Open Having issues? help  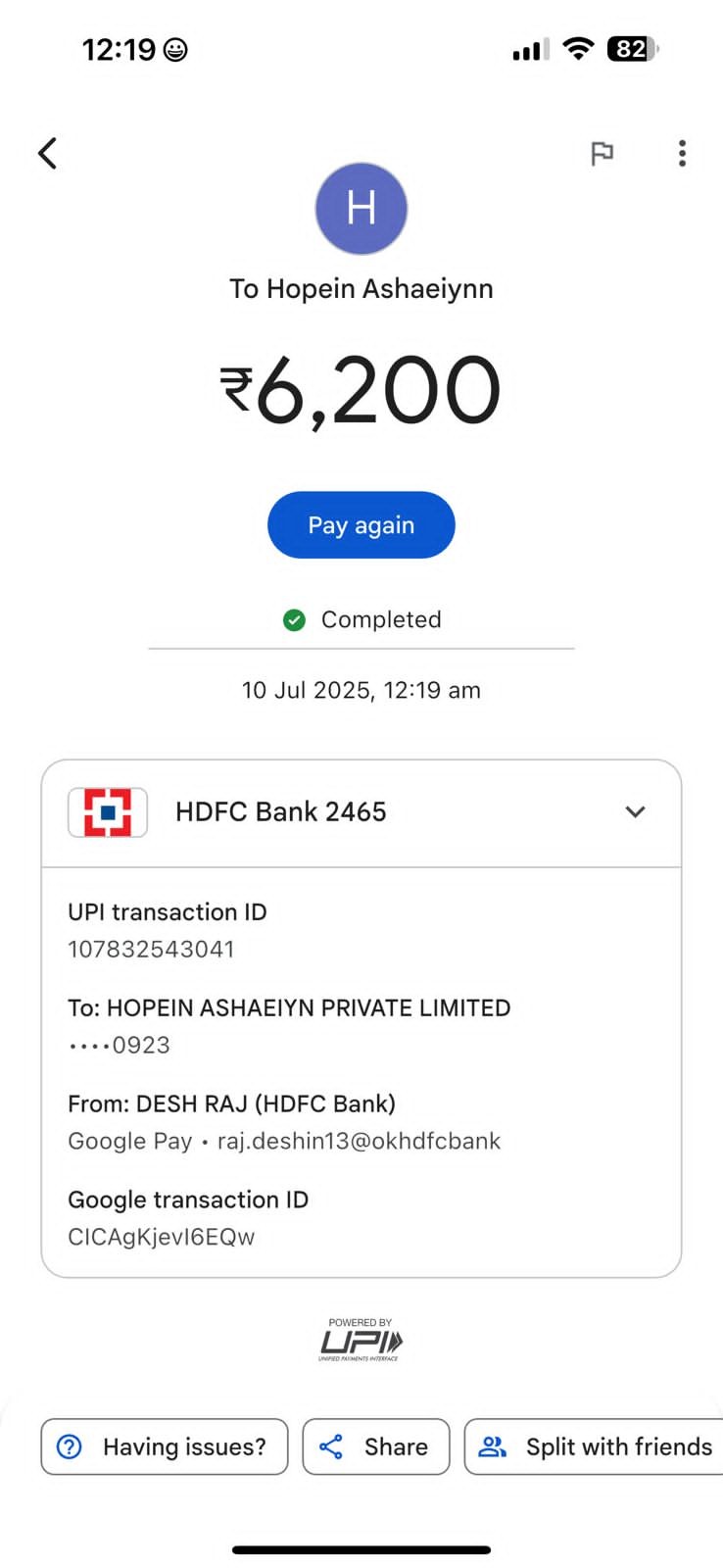tap(165, 1446)
